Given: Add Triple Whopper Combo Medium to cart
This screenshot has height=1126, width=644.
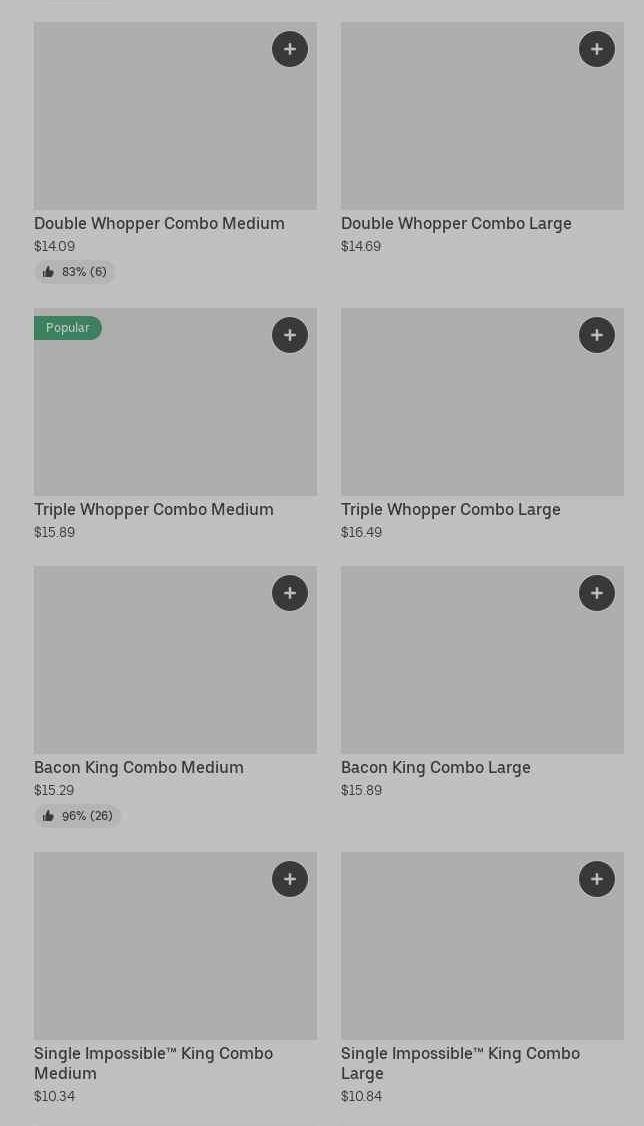Looking at the screenshot, I should pyautogui.click(x=290, y=335).
